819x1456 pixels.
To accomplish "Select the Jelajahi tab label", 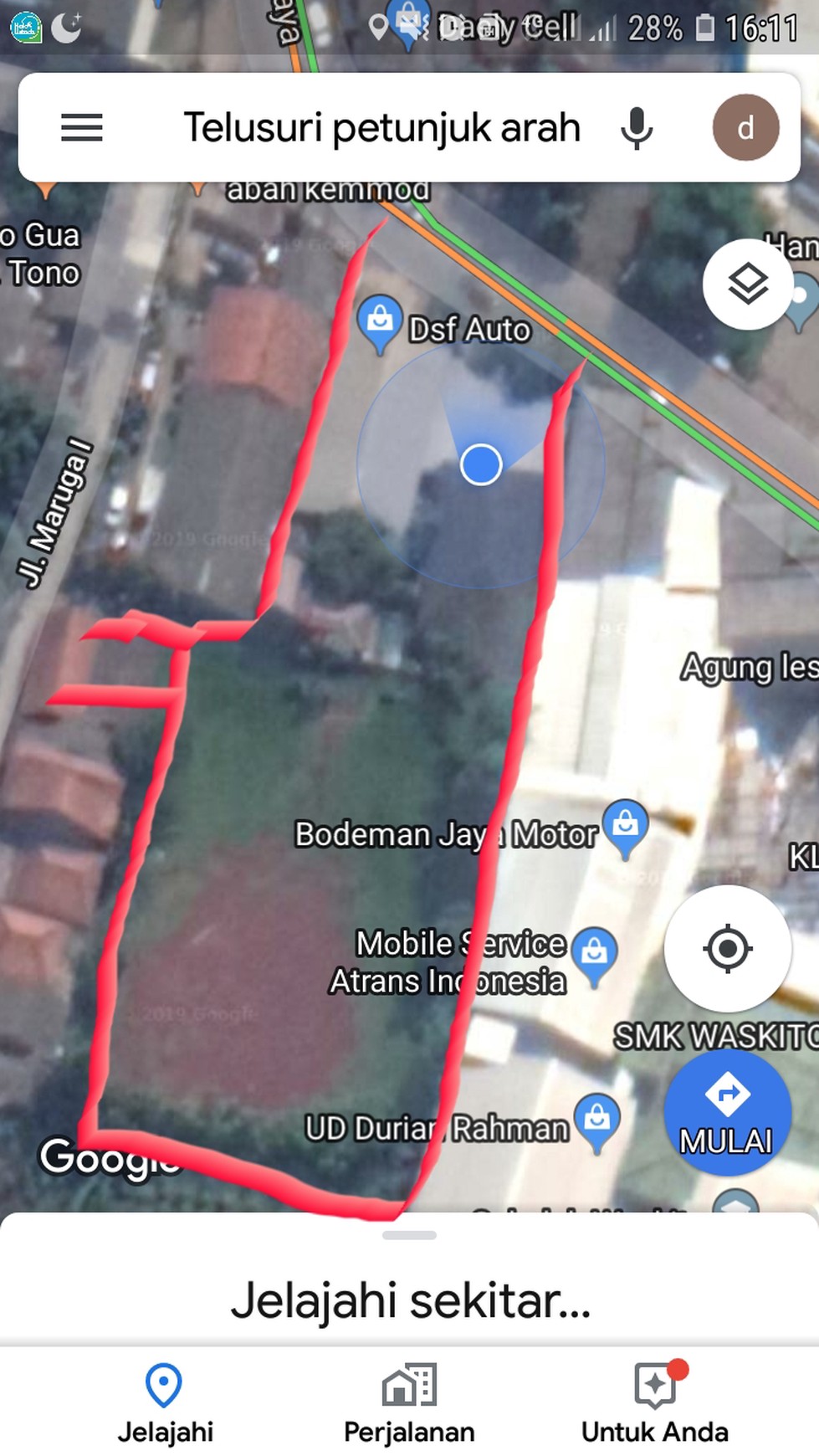I will click(164, 1431).
